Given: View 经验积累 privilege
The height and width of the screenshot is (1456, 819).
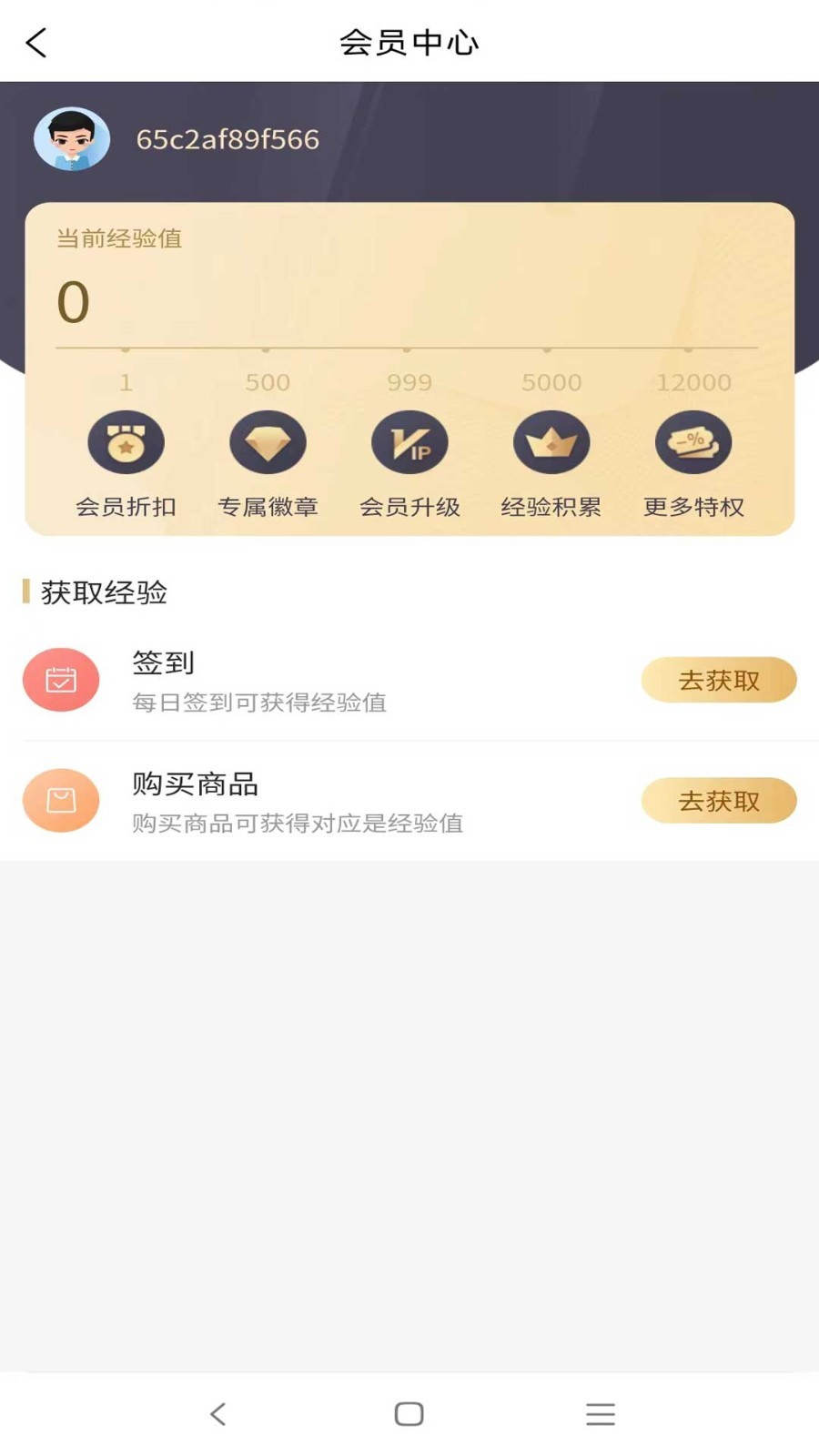Looking at the screenshot, I should pos(551,443).
